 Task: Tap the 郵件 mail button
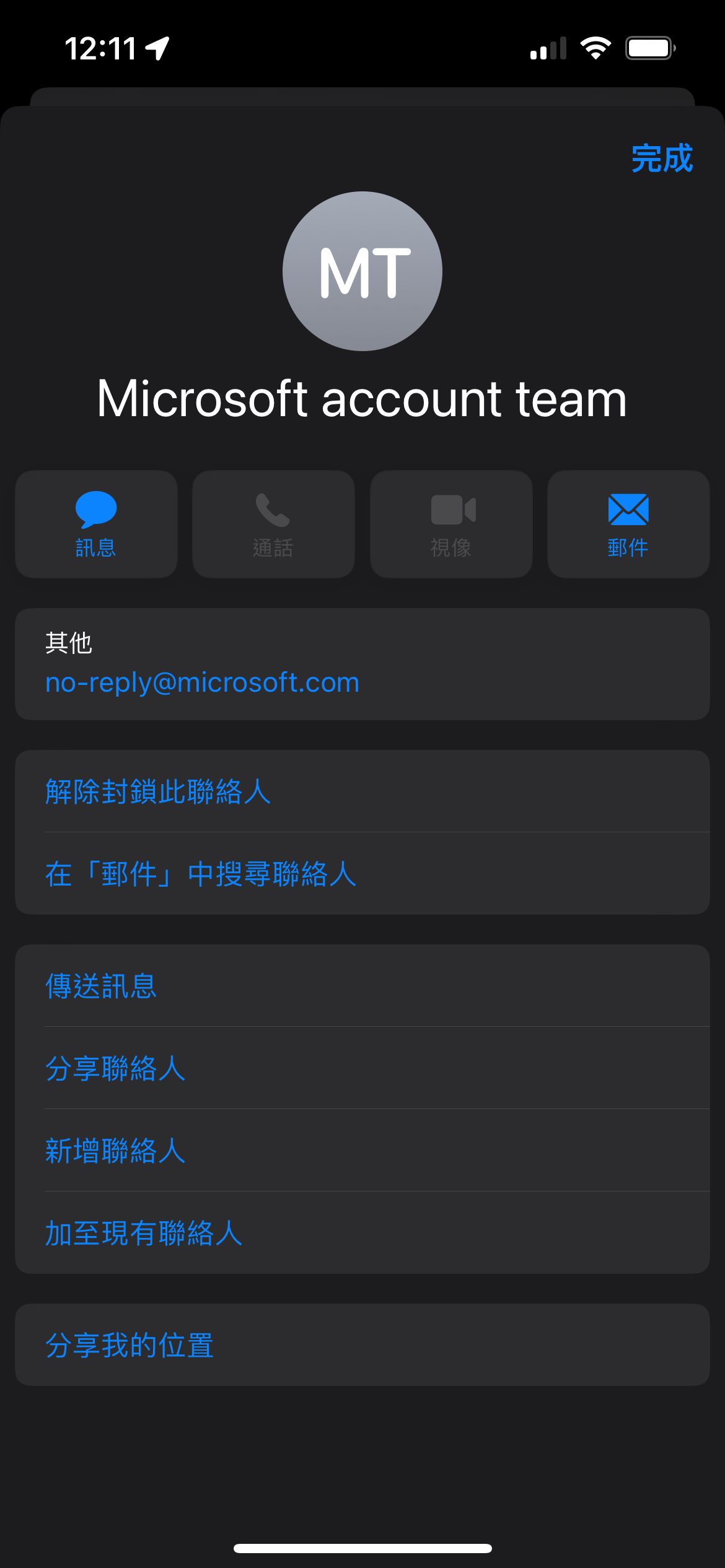[x=628, y=524]
